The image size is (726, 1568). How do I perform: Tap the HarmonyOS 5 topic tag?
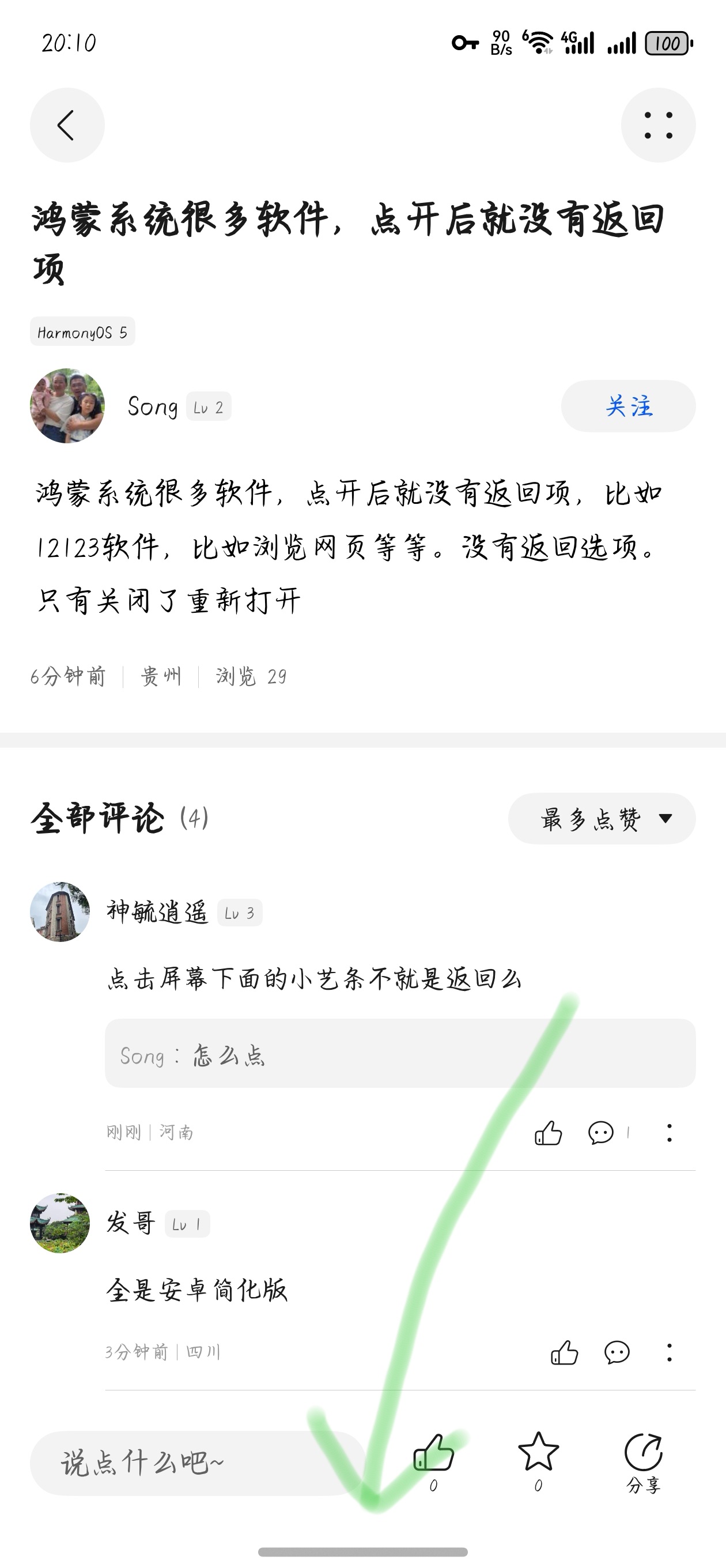click(x=82, y=333)
